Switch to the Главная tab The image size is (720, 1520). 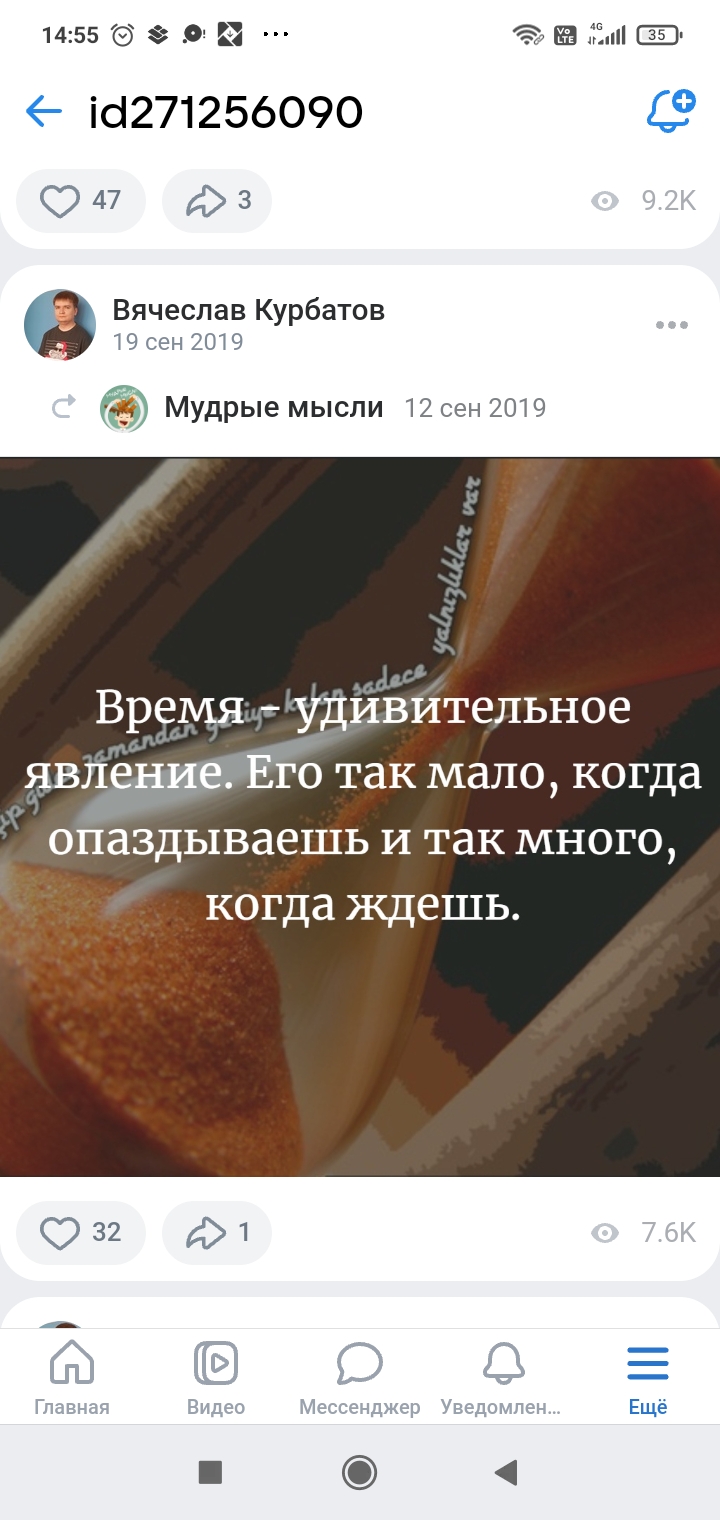(72, 1377)
